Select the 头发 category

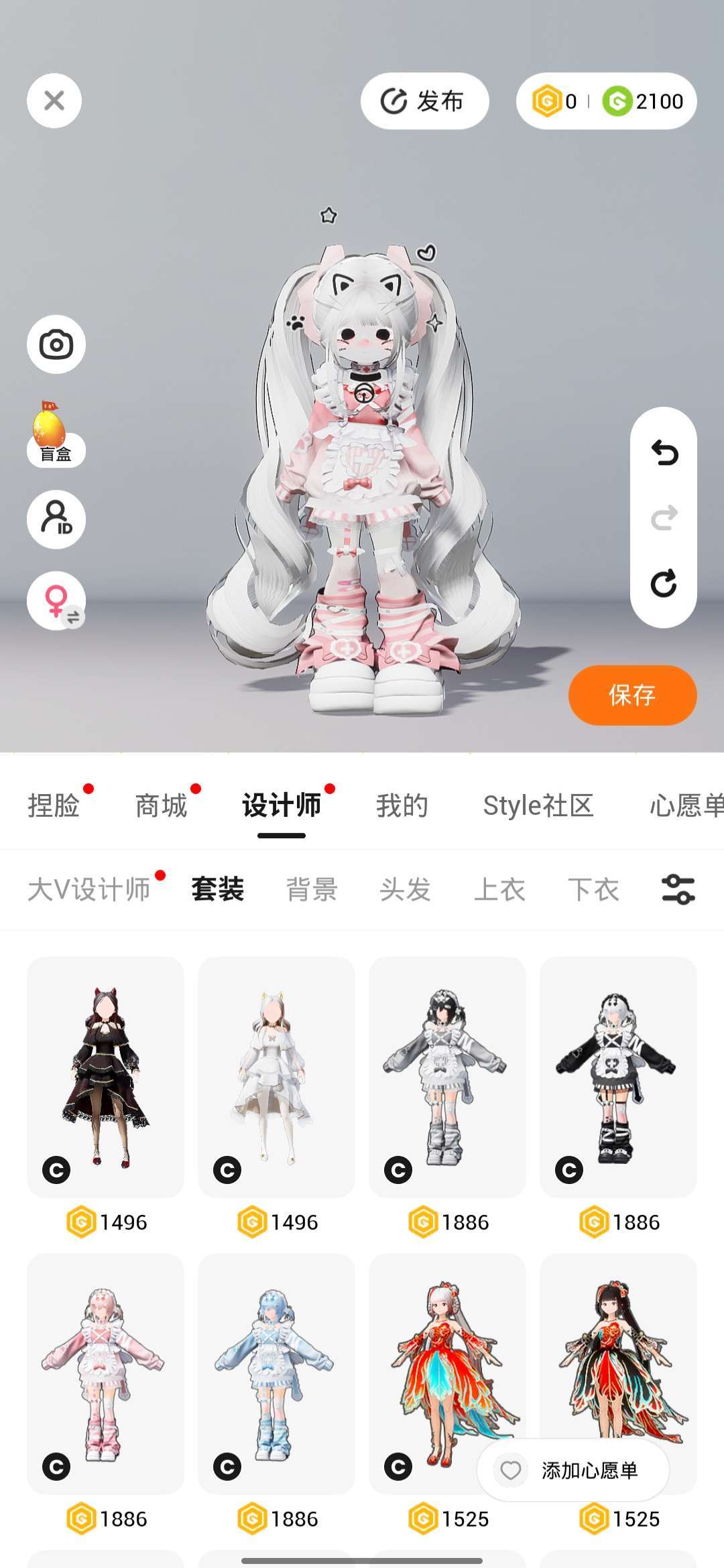(405, 890)
